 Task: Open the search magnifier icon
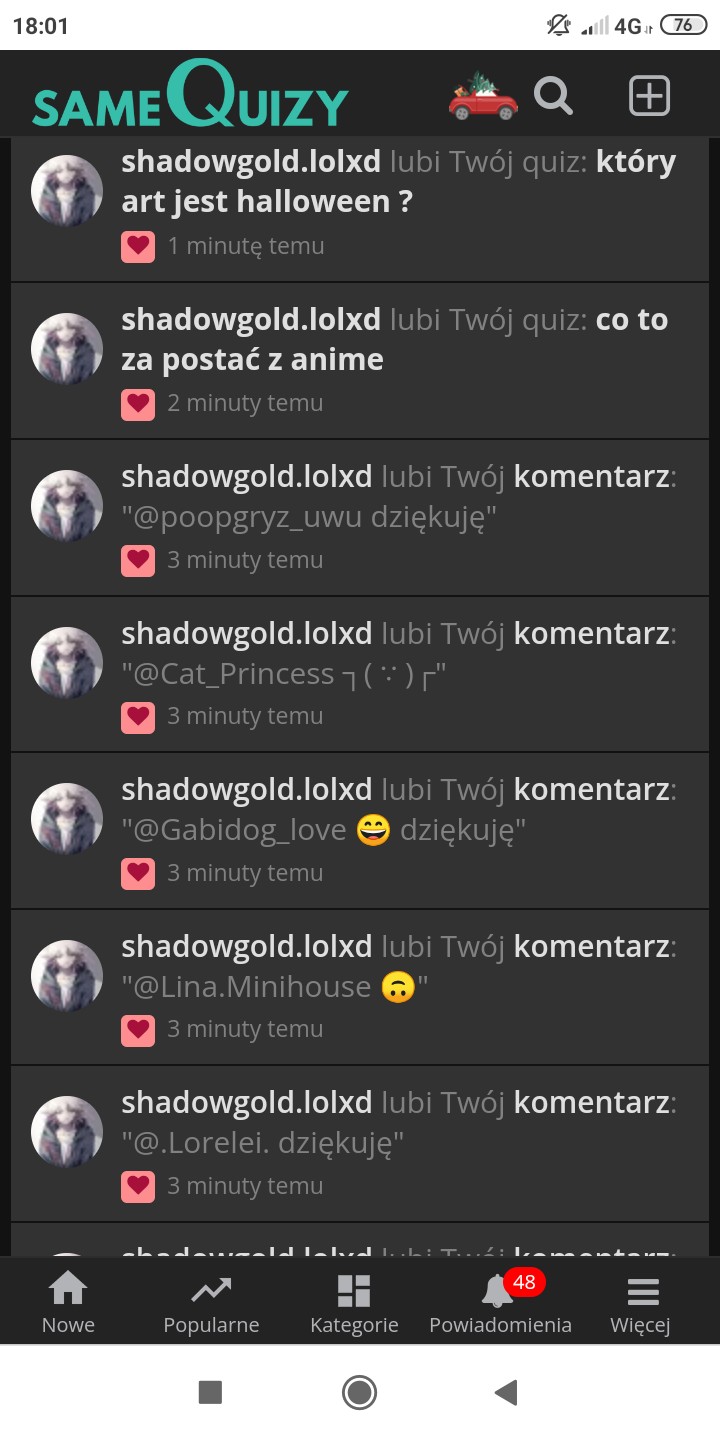point(553,97)
